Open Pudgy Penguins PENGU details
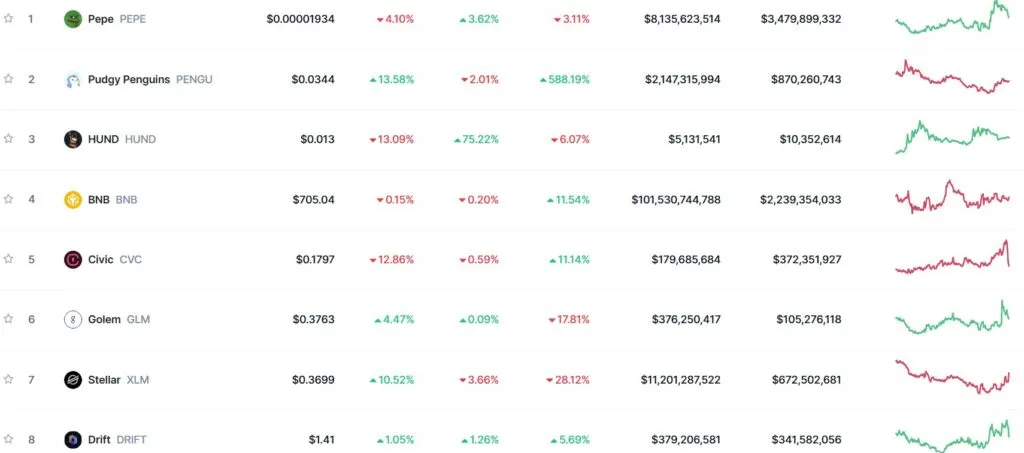 [128, 79]
